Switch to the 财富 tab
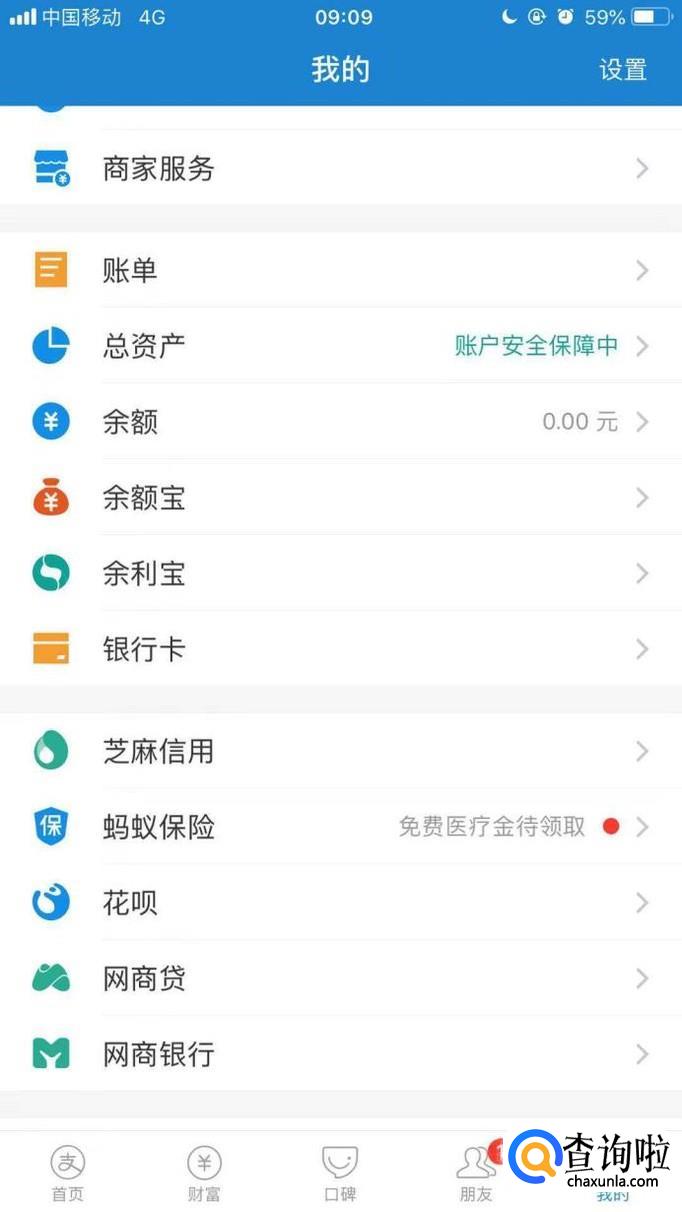This screenshot has width=682, height=1212. [x=204, y=1172]
